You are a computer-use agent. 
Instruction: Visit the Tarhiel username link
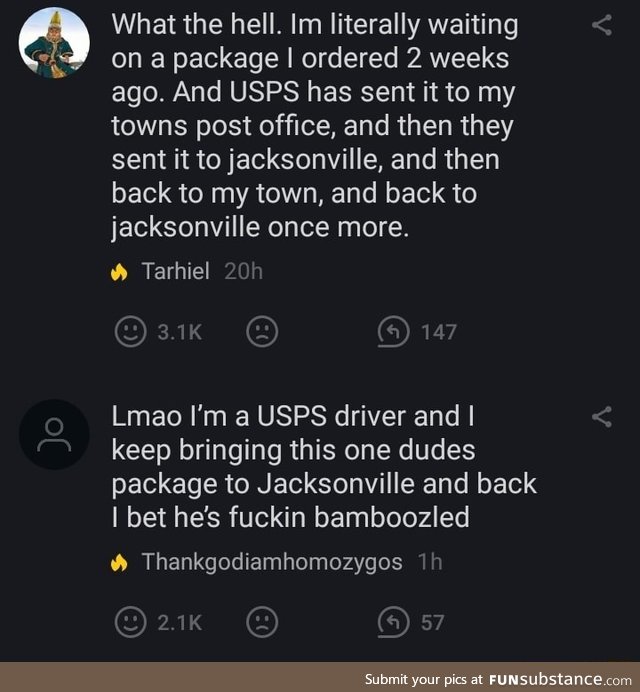(x=175, y=272)
